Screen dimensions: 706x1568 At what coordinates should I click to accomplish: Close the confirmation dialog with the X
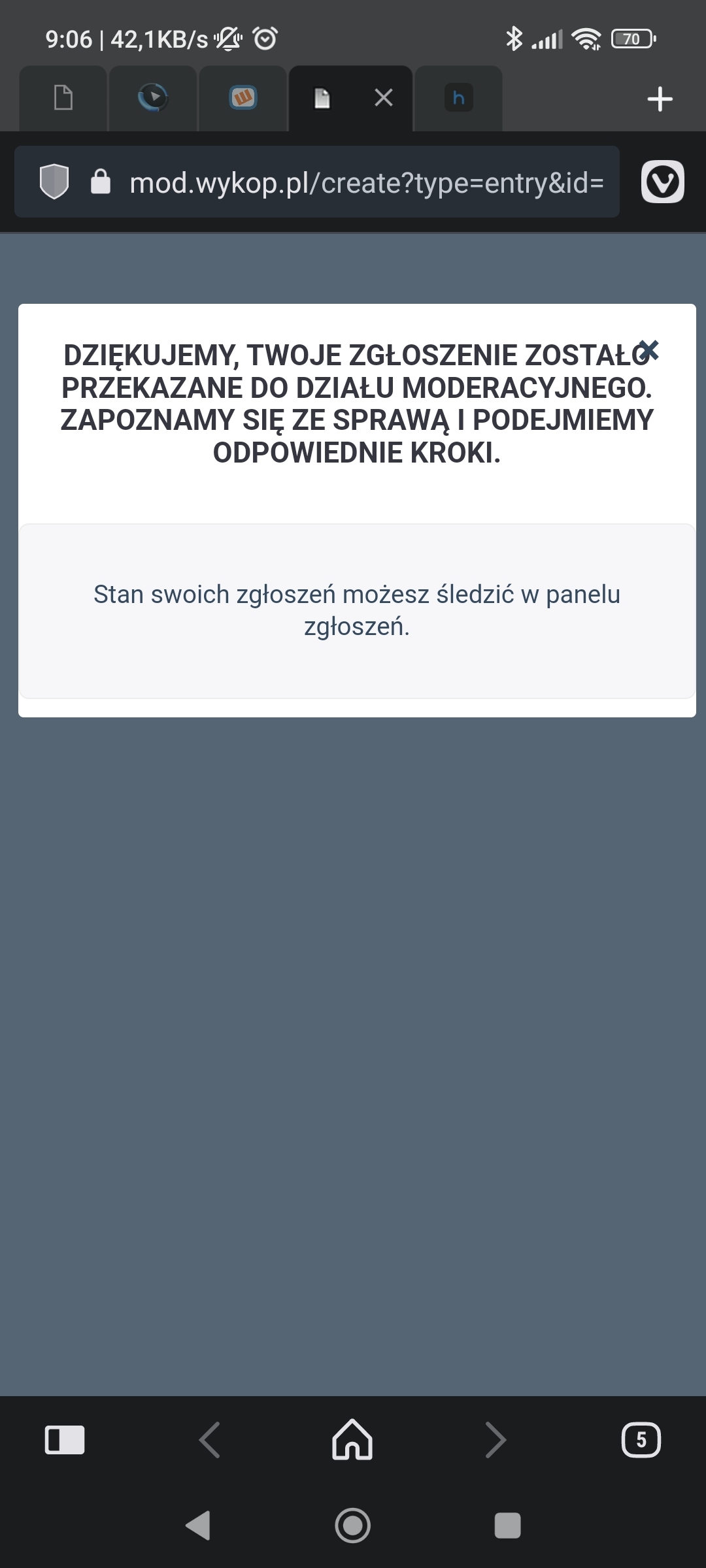648,350
